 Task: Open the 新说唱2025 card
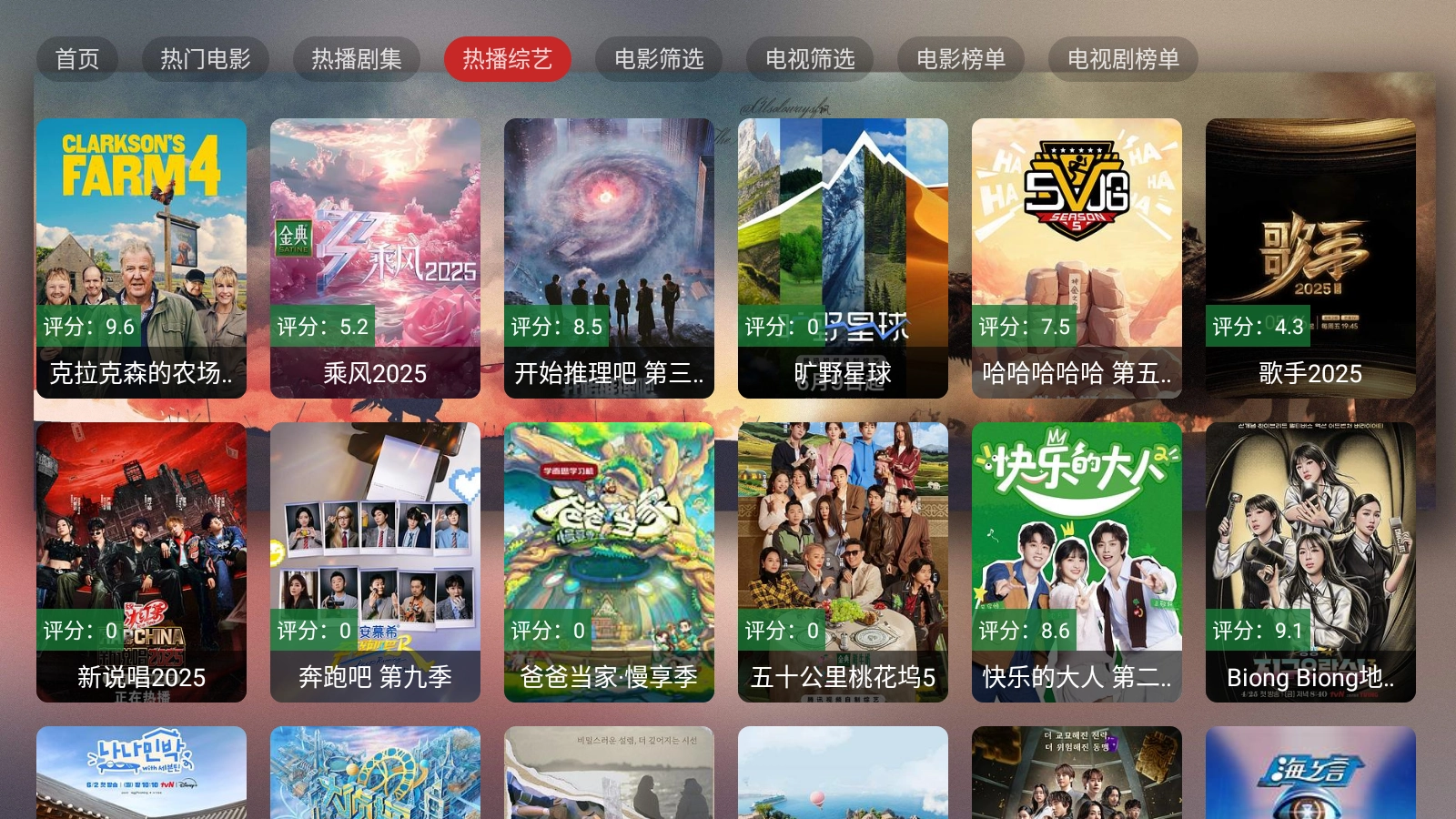[141, 561]
